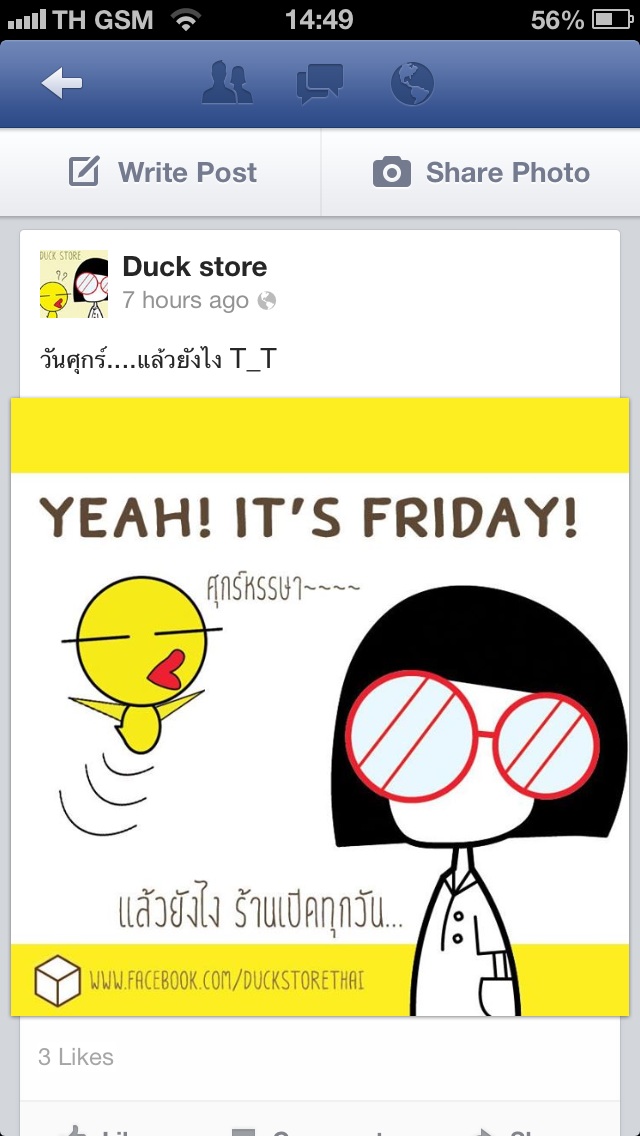
Task: Go back using the top-left arrow
Action: pyautogui.click(x=62, y=84)
